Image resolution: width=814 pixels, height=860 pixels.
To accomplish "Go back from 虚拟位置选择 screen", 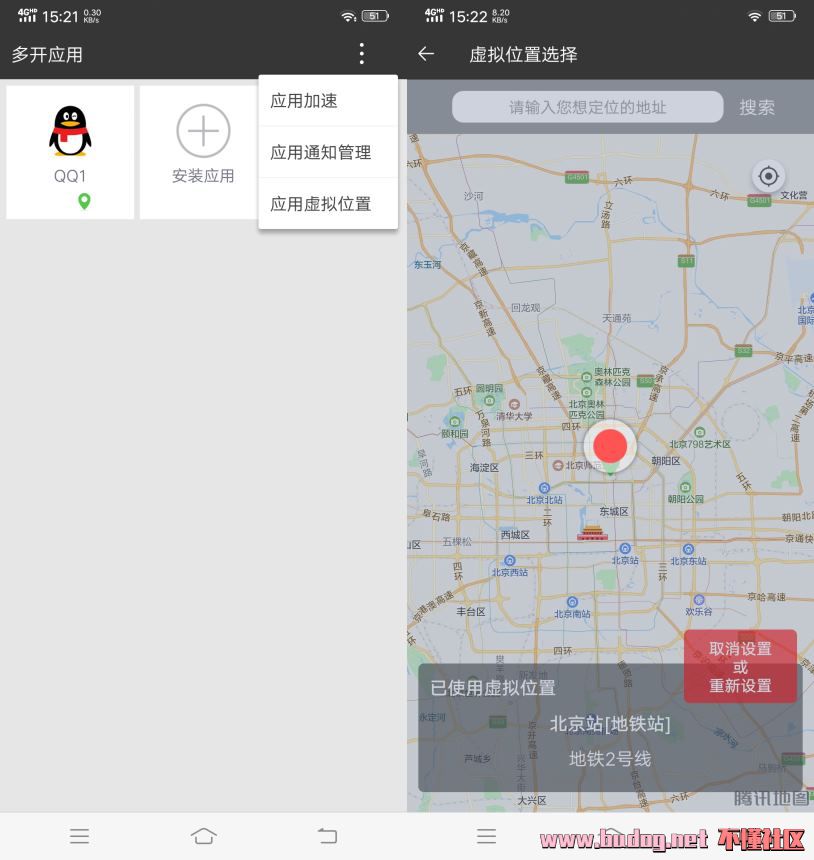I will click(427, 54).
